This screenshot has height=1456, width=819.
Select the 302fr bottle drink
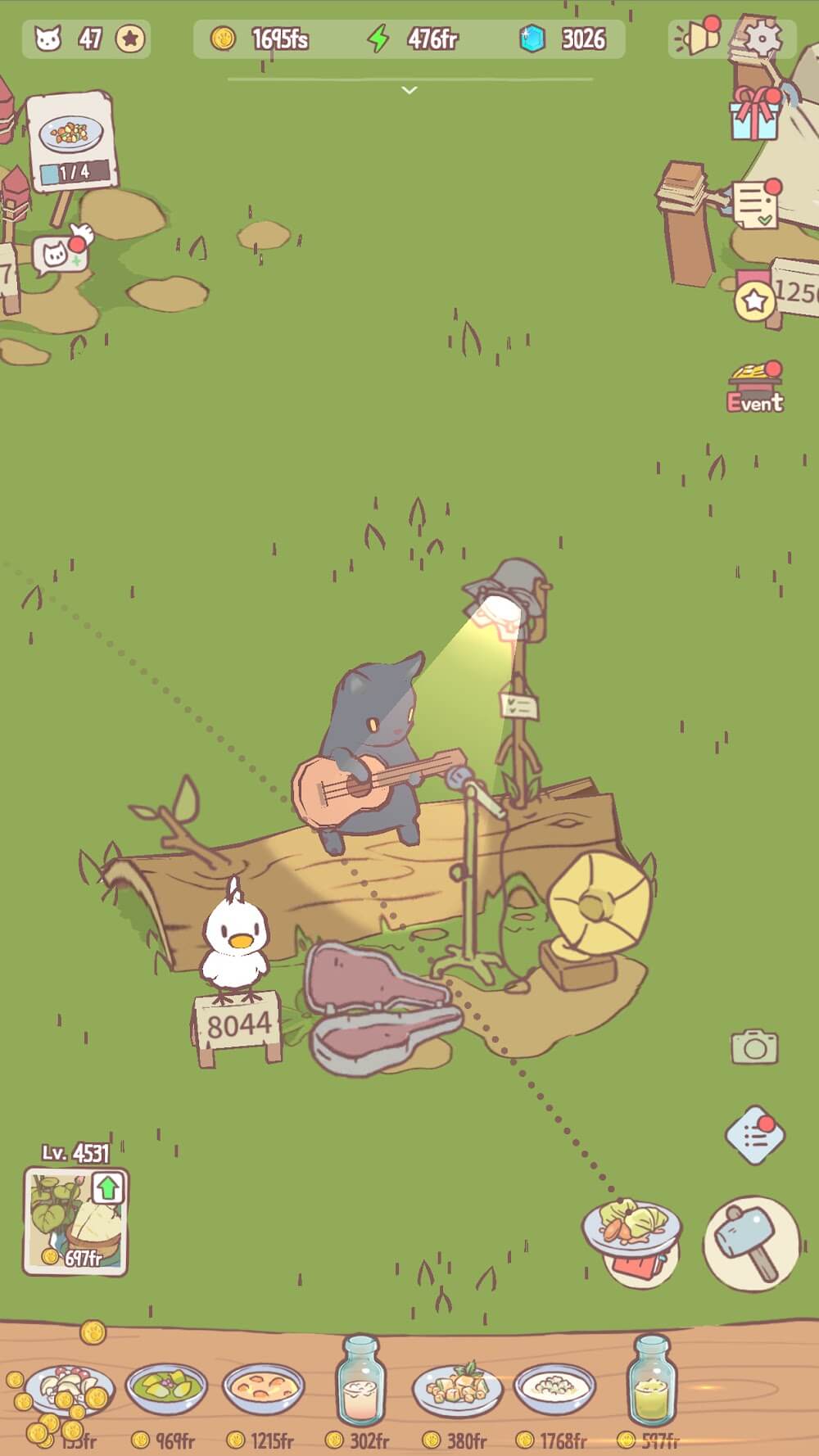pos(360,1384)
